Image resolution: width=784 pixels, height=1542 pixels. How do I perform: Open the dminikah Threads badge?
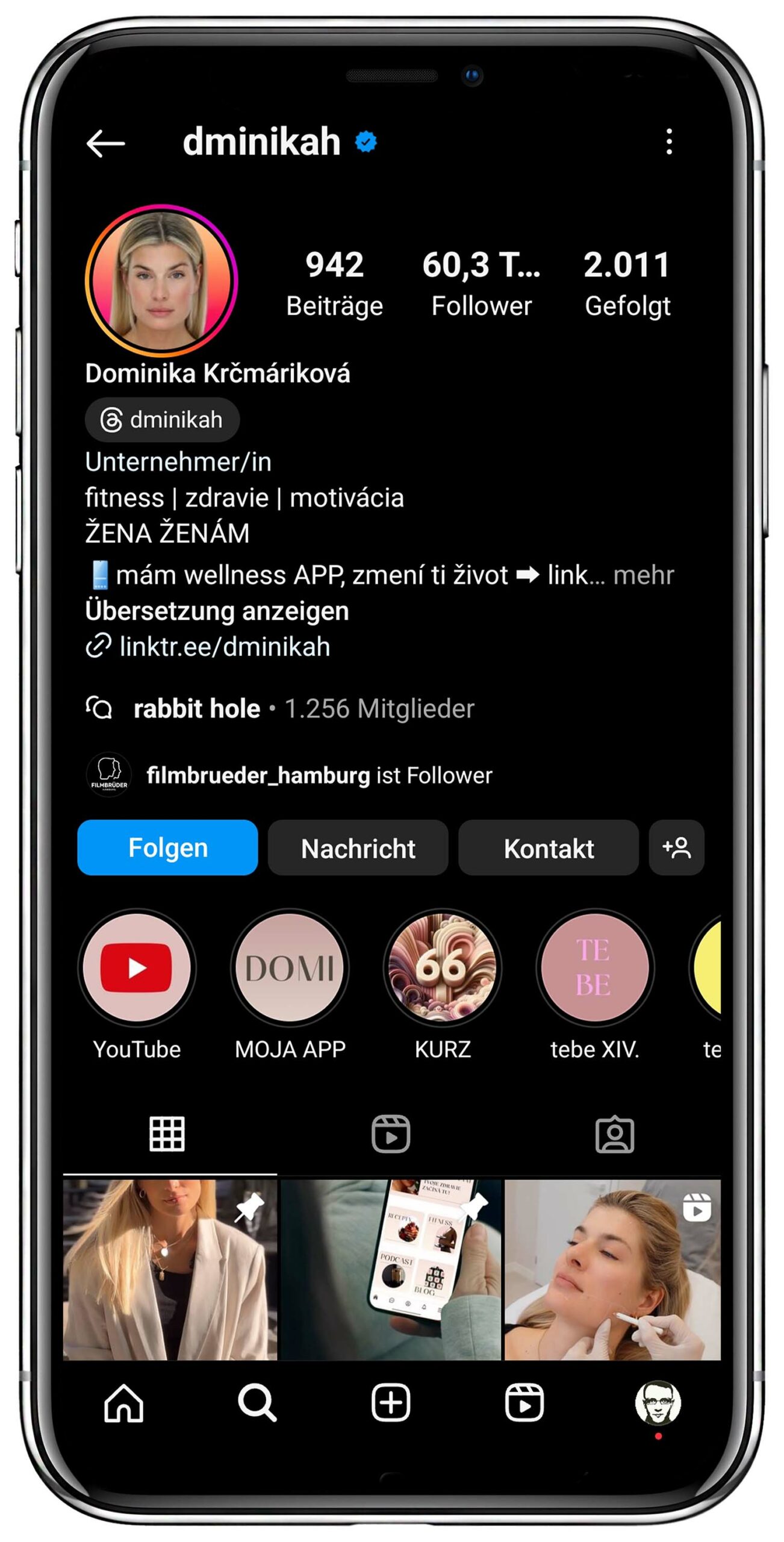(162, 420)
